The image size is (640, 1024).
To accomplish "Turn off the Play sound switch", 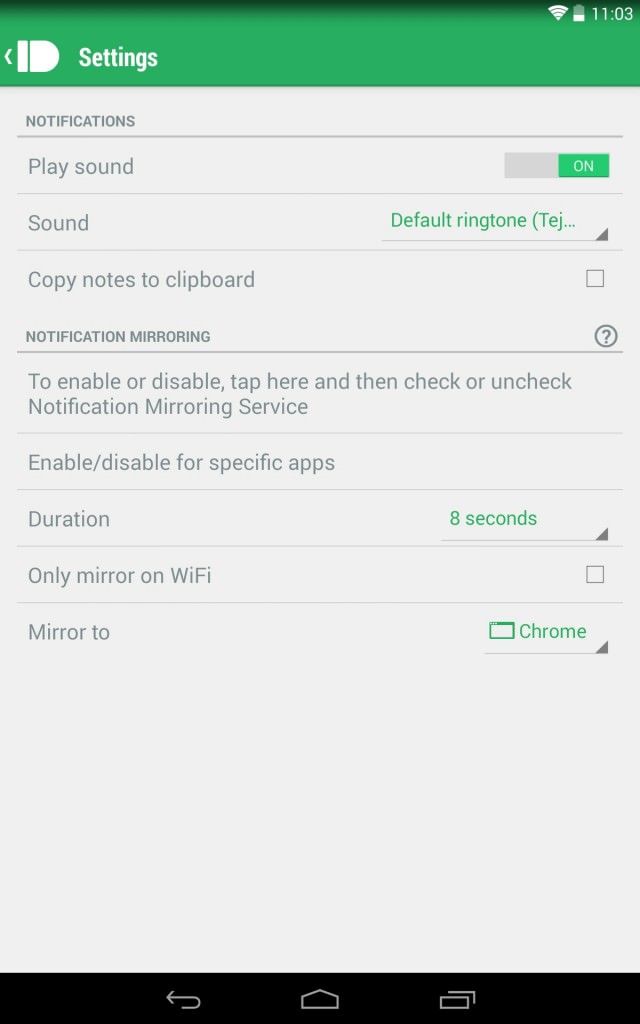I will pos(556,166).
